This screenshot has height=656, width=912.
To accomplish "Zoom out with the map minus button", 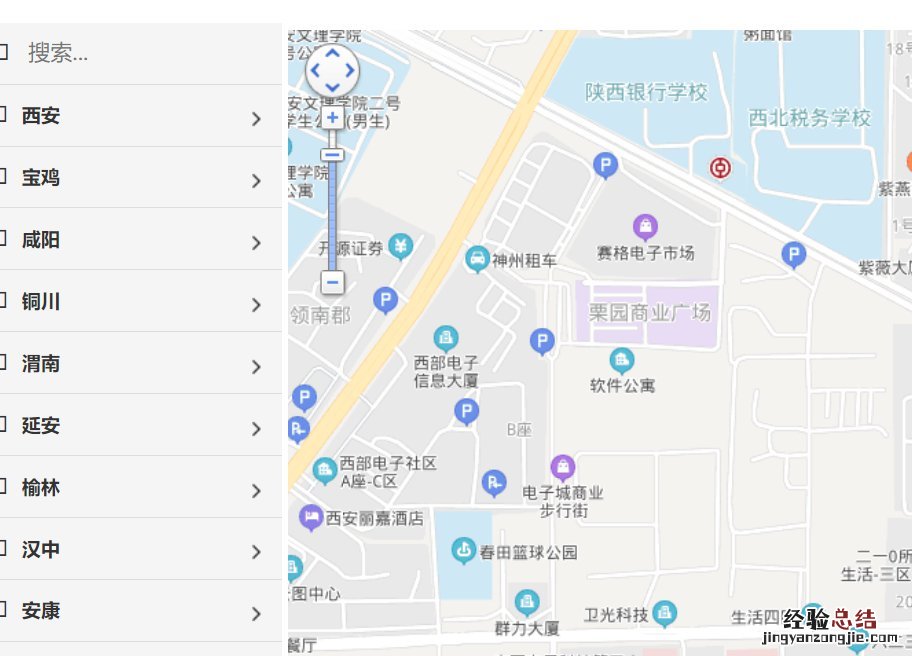I will [333, 283].
